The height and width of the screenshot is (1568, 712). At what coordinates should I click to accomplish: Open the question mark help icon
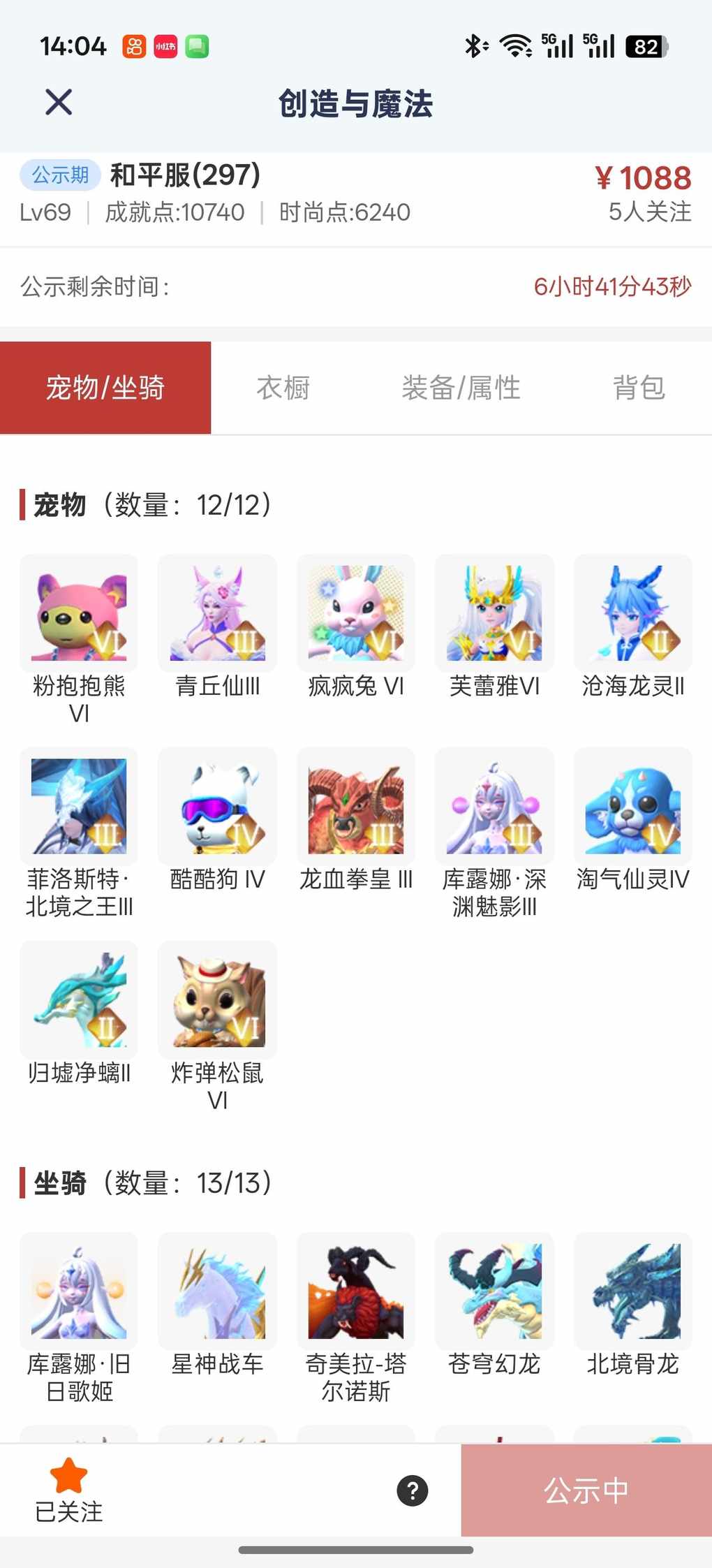tap(413, 1490)
